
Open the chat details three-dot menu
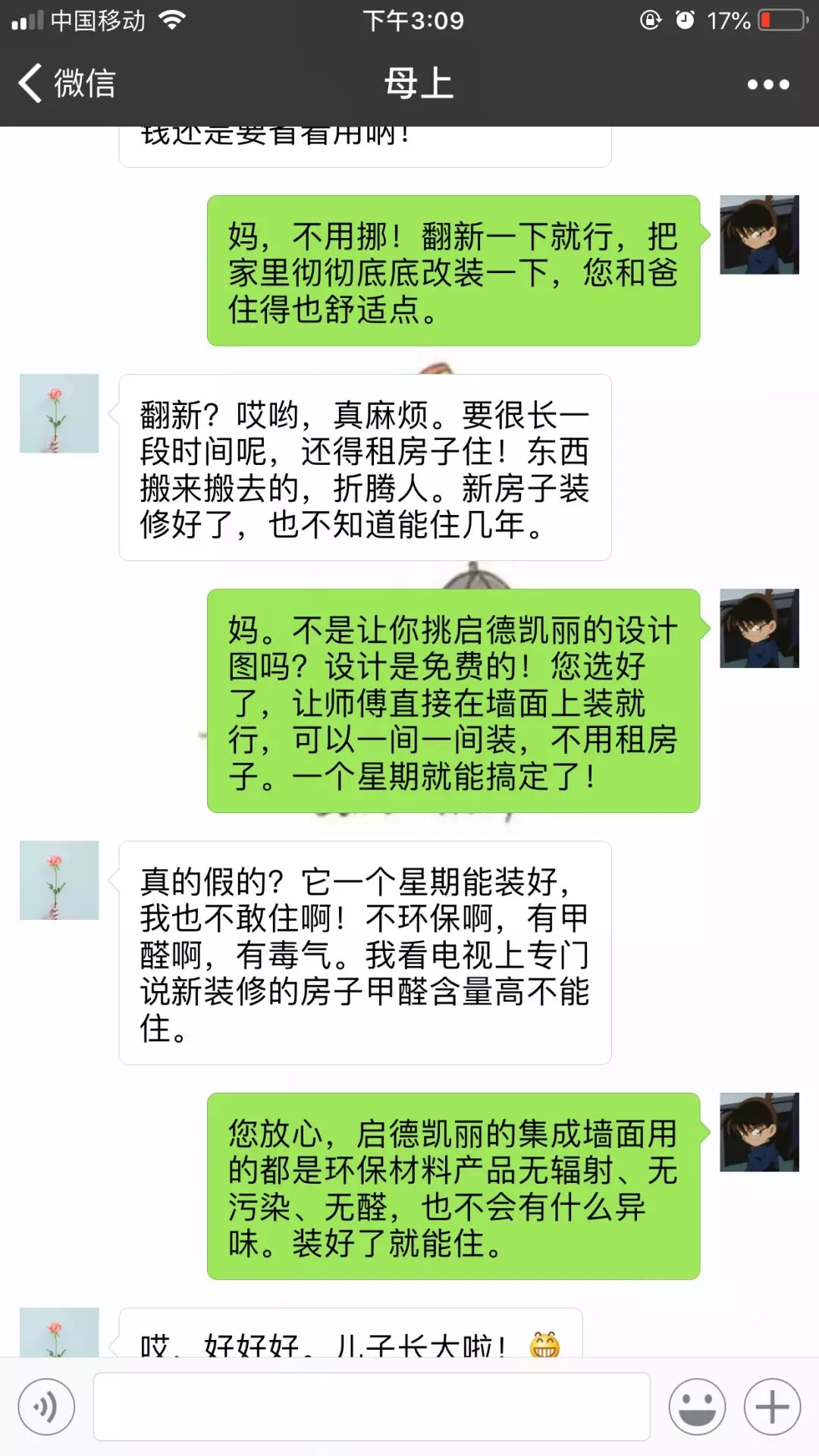767,84
